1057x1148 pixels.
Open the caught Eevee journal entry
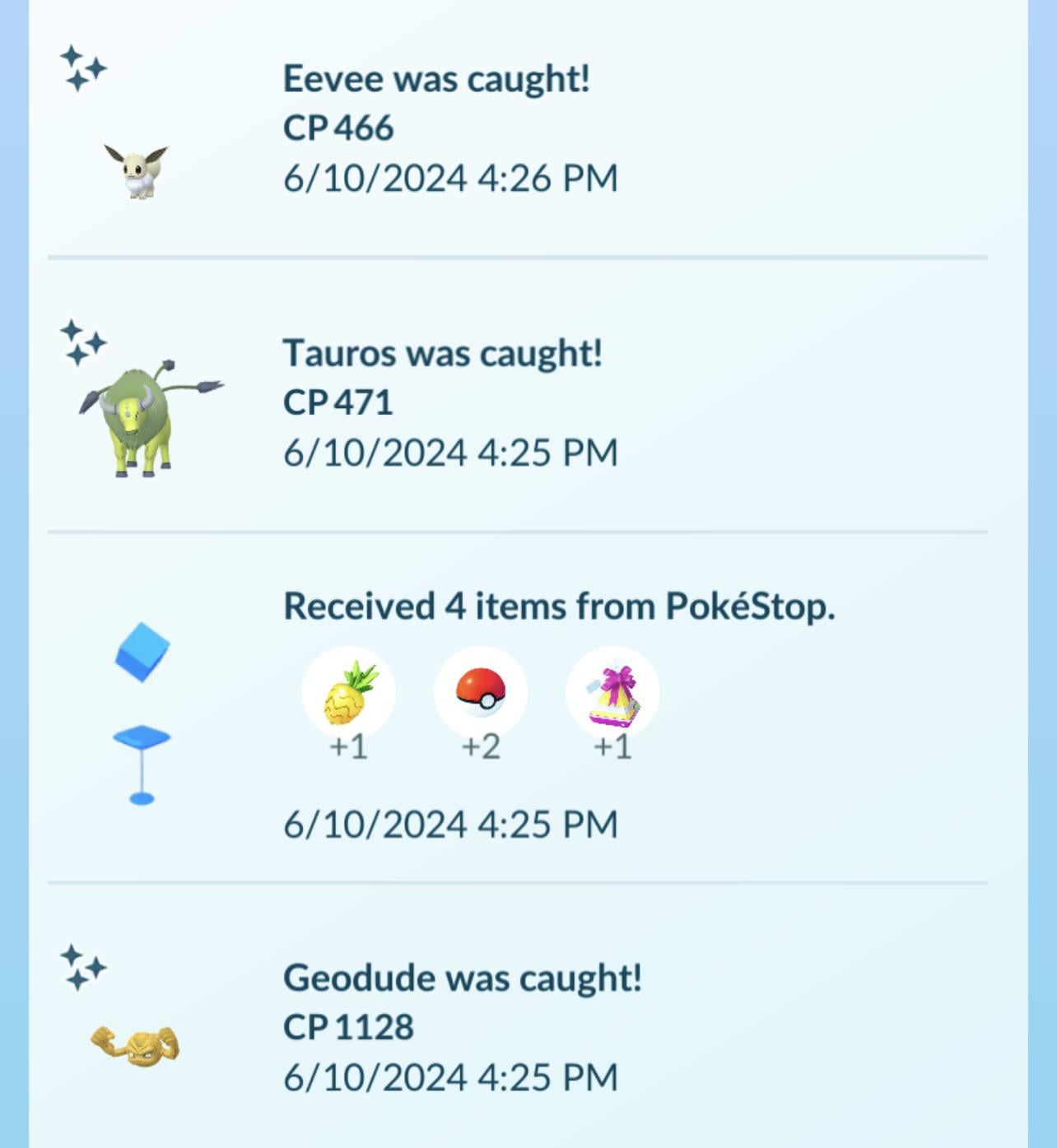click(436, 128)
